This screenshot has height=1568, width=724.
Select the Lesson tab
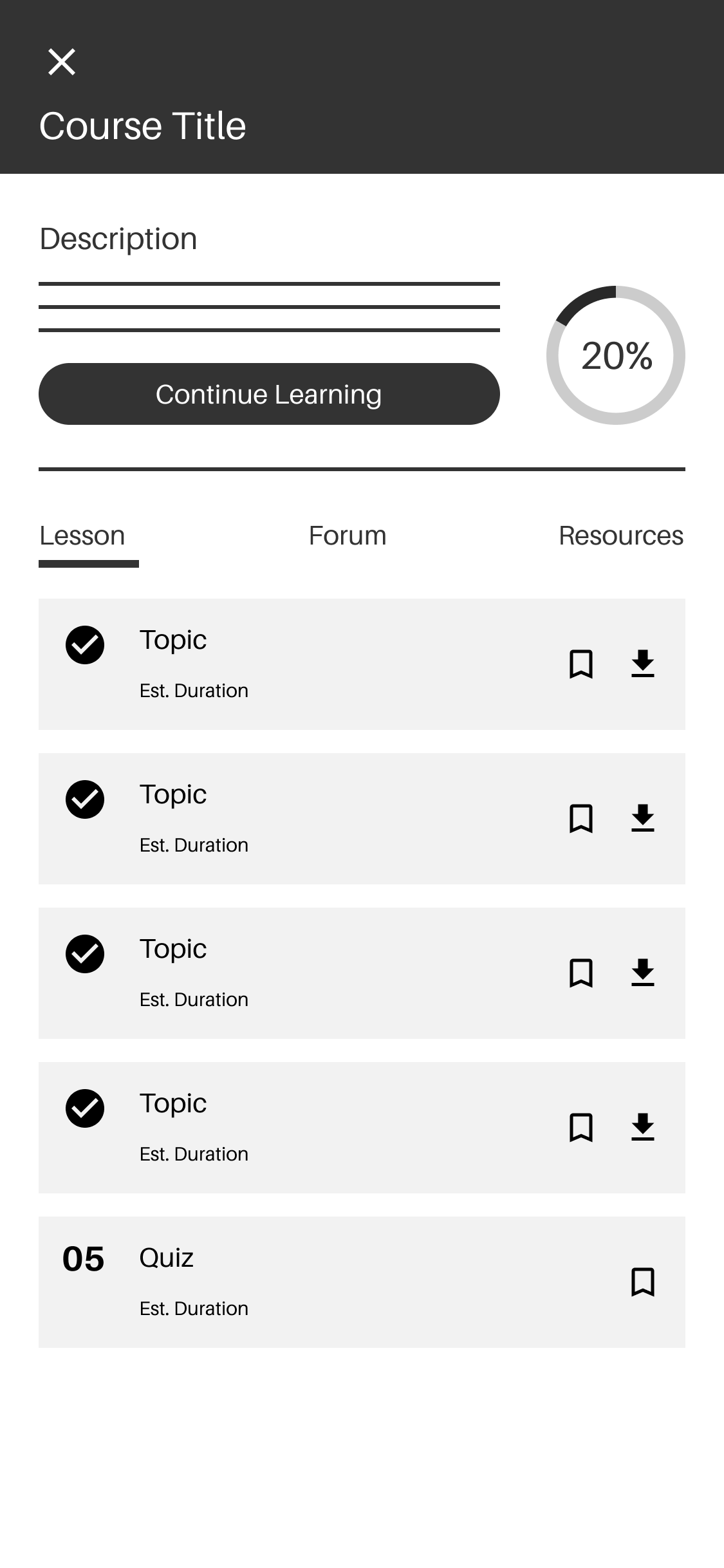click(x=82, y=536)
